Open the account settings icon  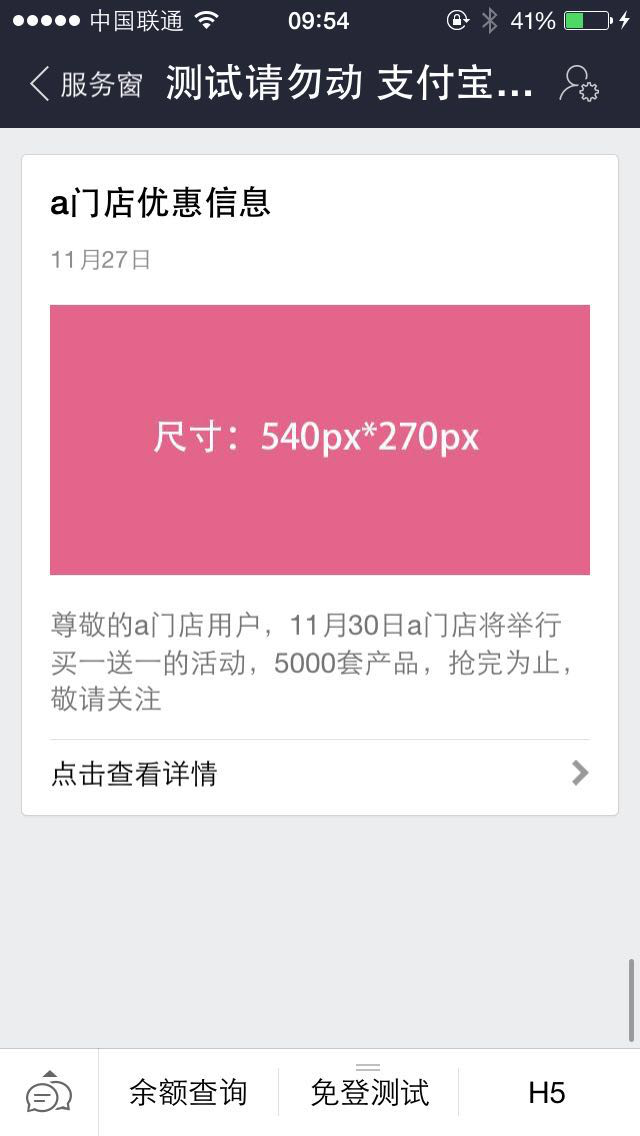(x=578, y=84)
